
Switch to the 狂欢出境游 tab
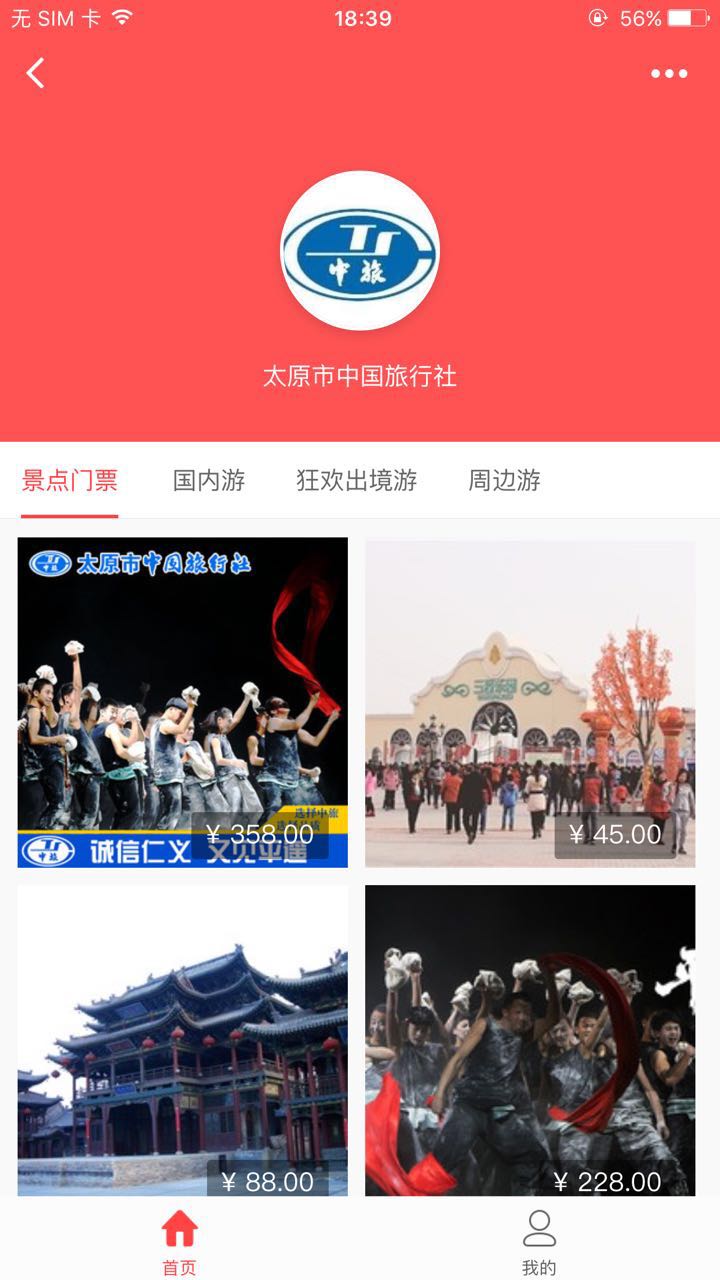tap(357, 481)
